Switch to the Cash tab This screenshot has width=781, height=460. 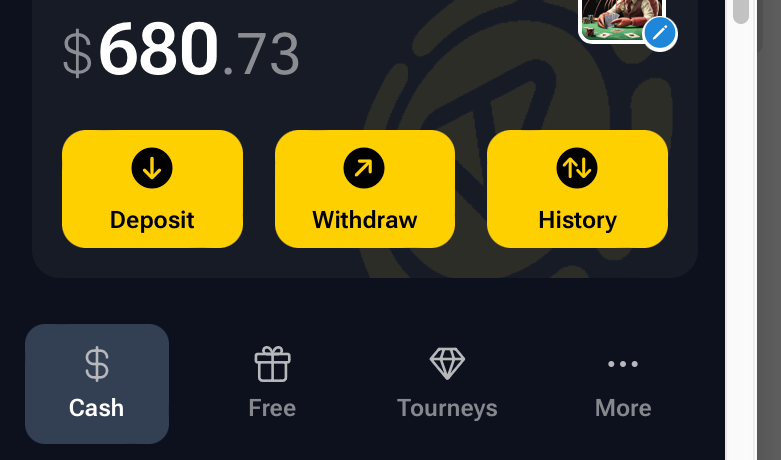tap(97, 384)
